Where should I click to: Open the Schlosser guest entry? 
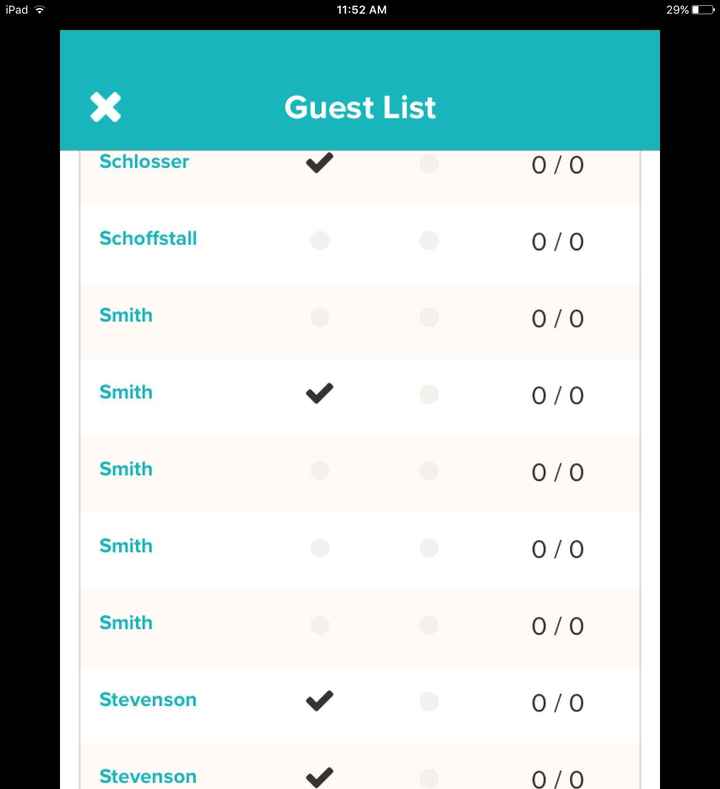tap(144, 162)
